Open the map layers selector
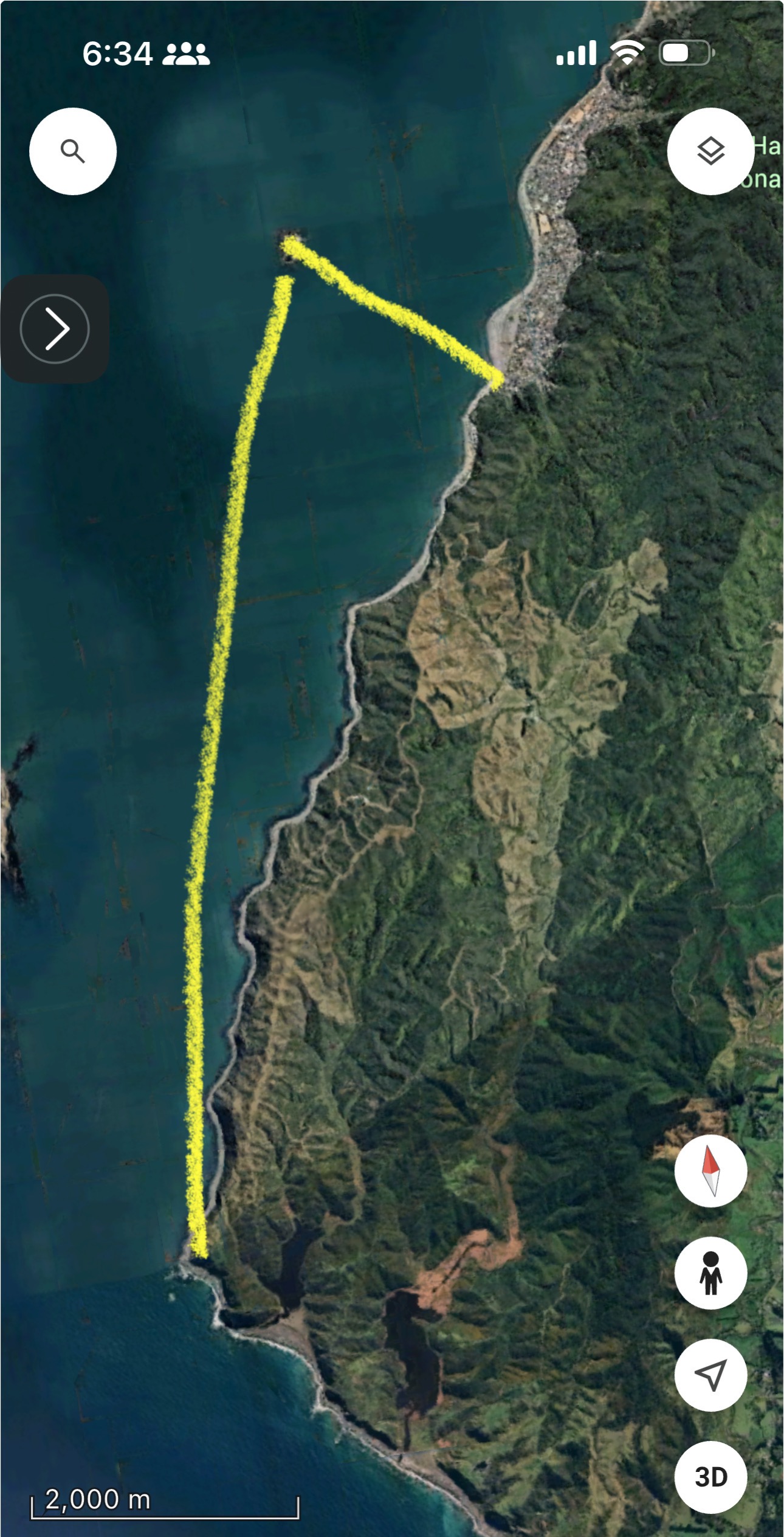784x1537 pixels. tap(710, 151)
